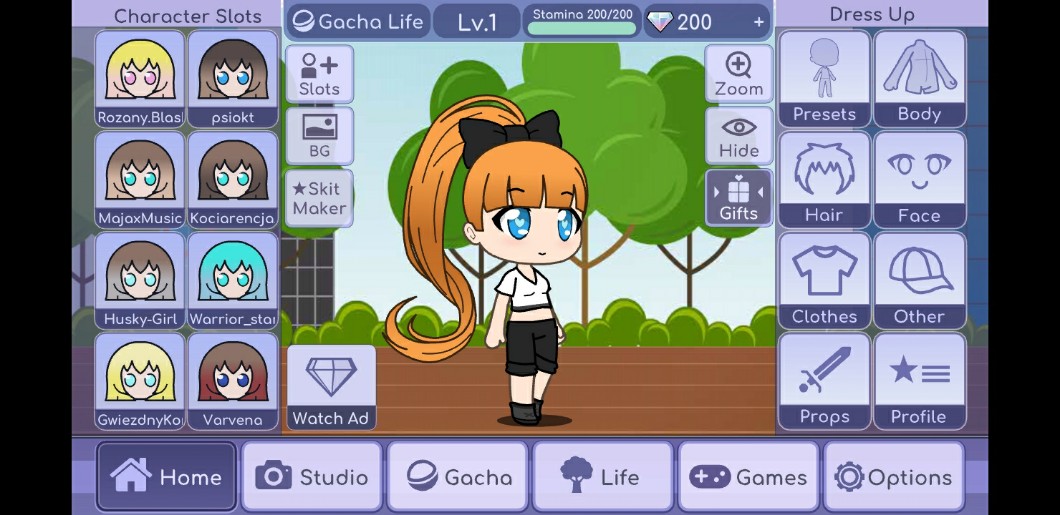Open the Gacha tab
This screenshot has width=1060, height=515.
pos(458,477)
